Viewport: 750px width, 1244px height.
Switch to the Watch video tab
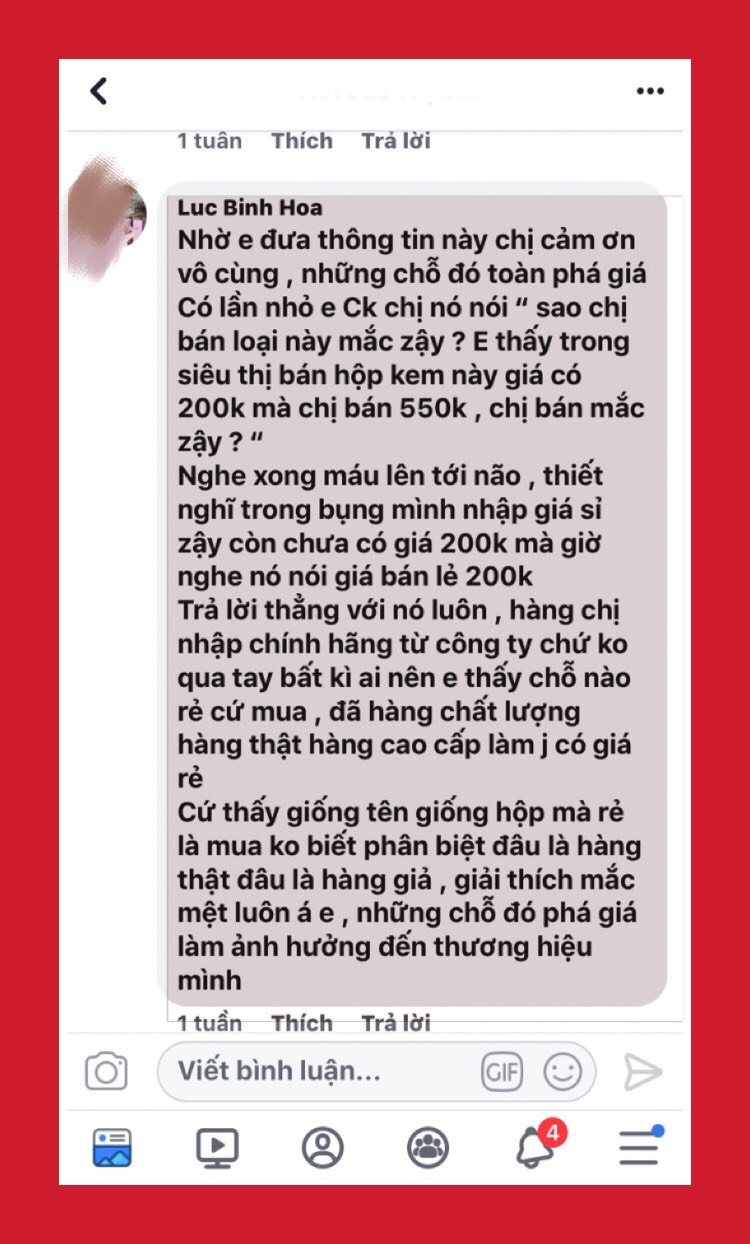[217, 1148]
